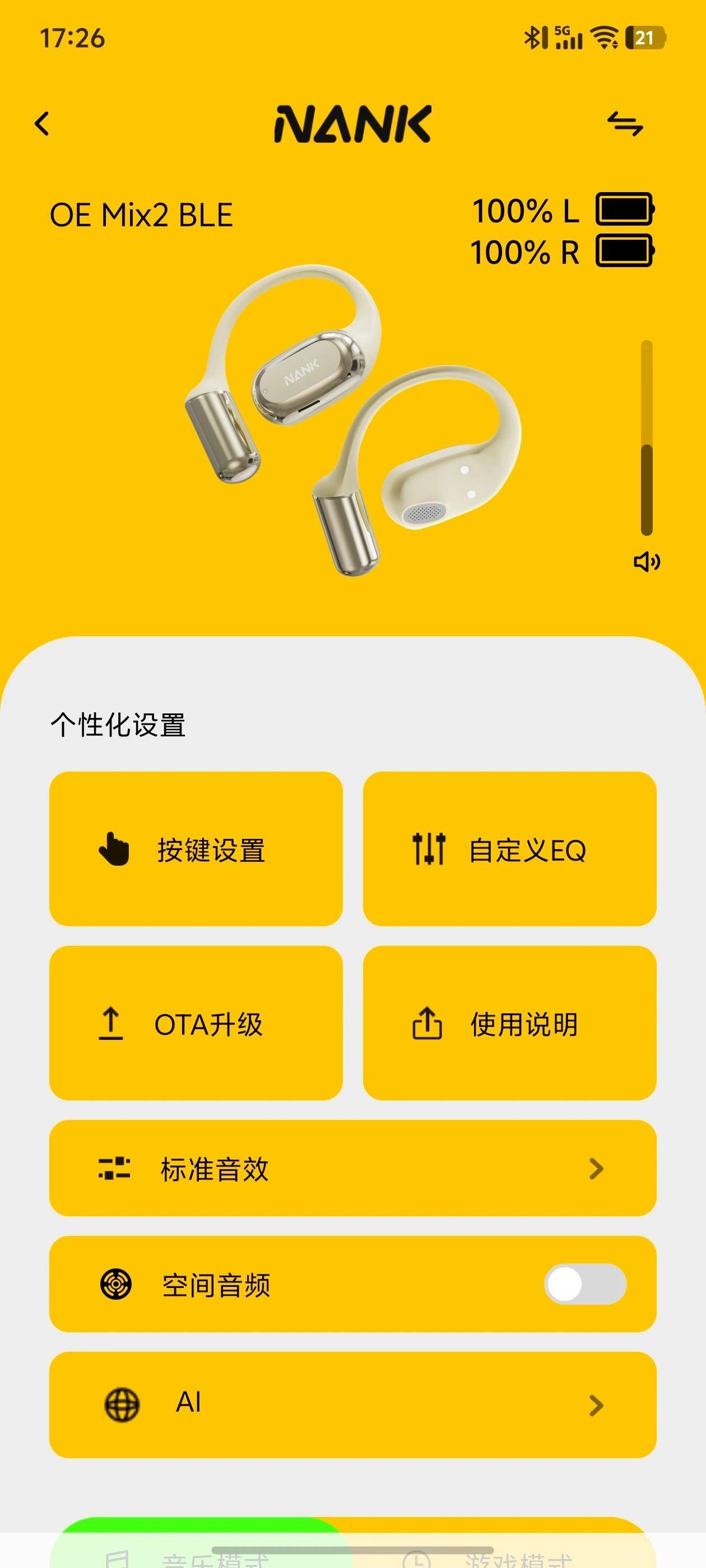Screen dimensions: 706x1568
Task: Open 按键设置 button settings
Action: click(196, 849)
